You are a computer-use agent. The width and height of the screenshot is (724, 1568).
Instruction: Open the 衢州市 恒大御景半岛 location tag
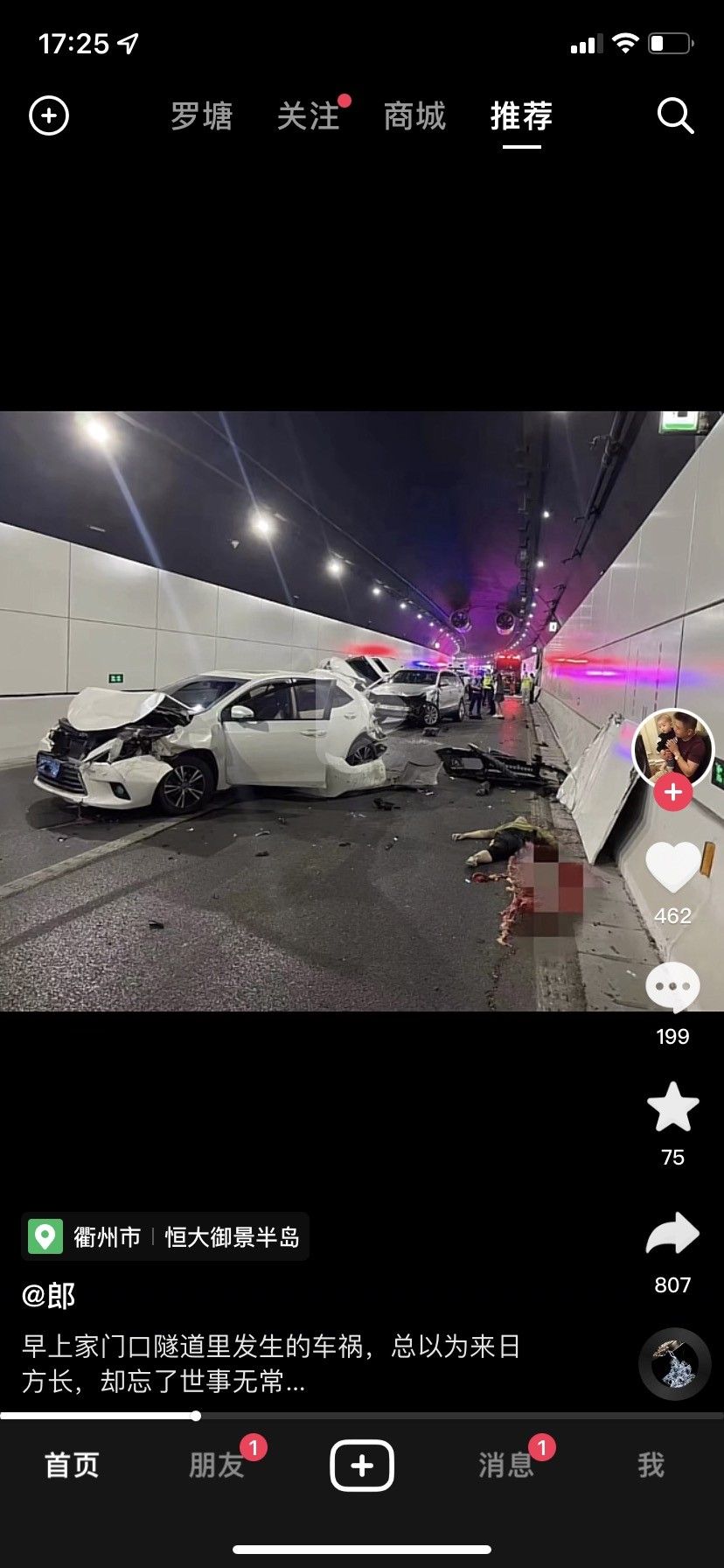(165, 1237)
